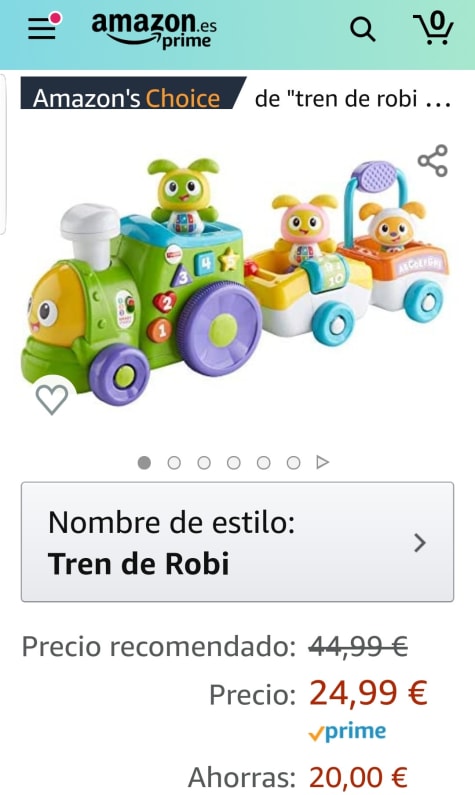The image size is (475, 795).
Task: Open the hamburger menu
Action: [43, 27]
